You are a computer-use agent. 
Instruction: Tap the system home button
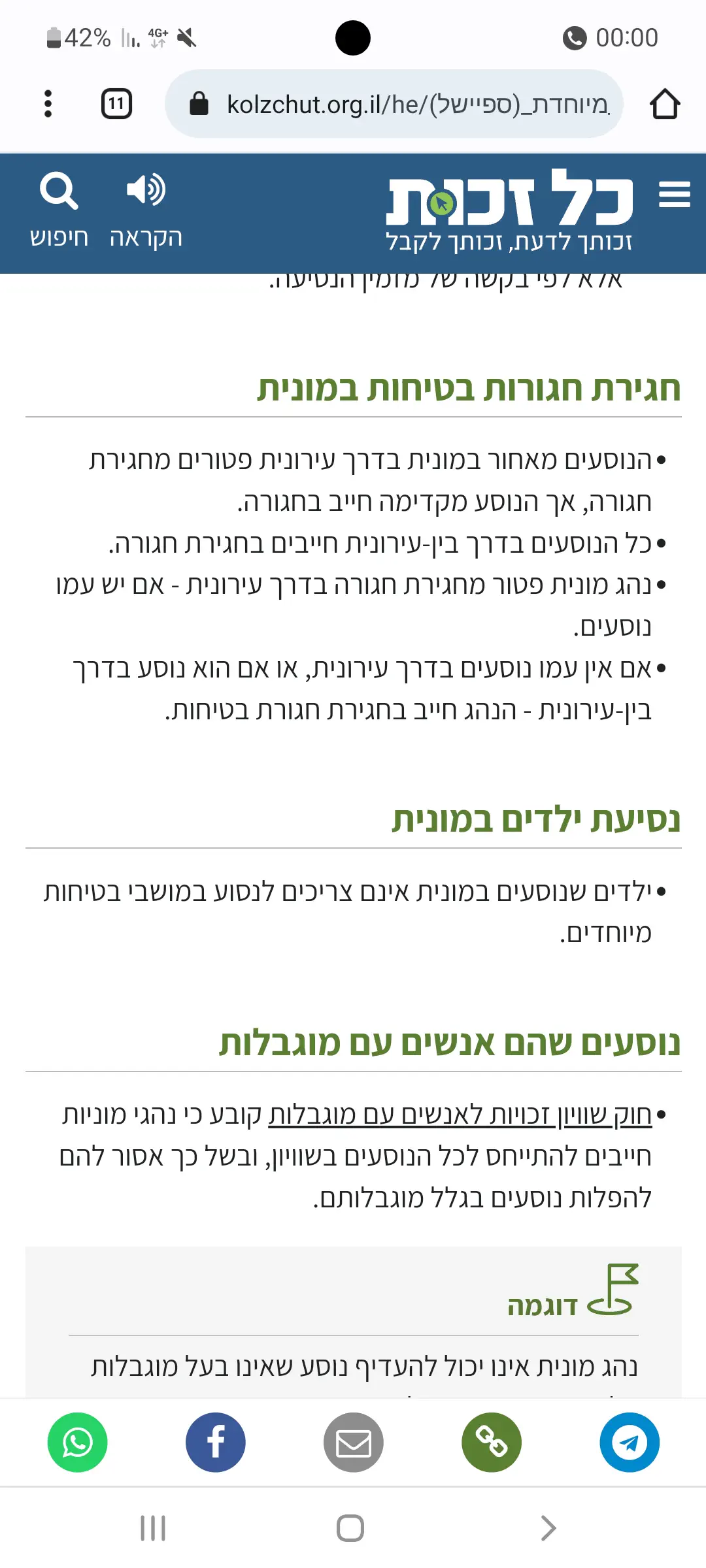pos(350,1528)
